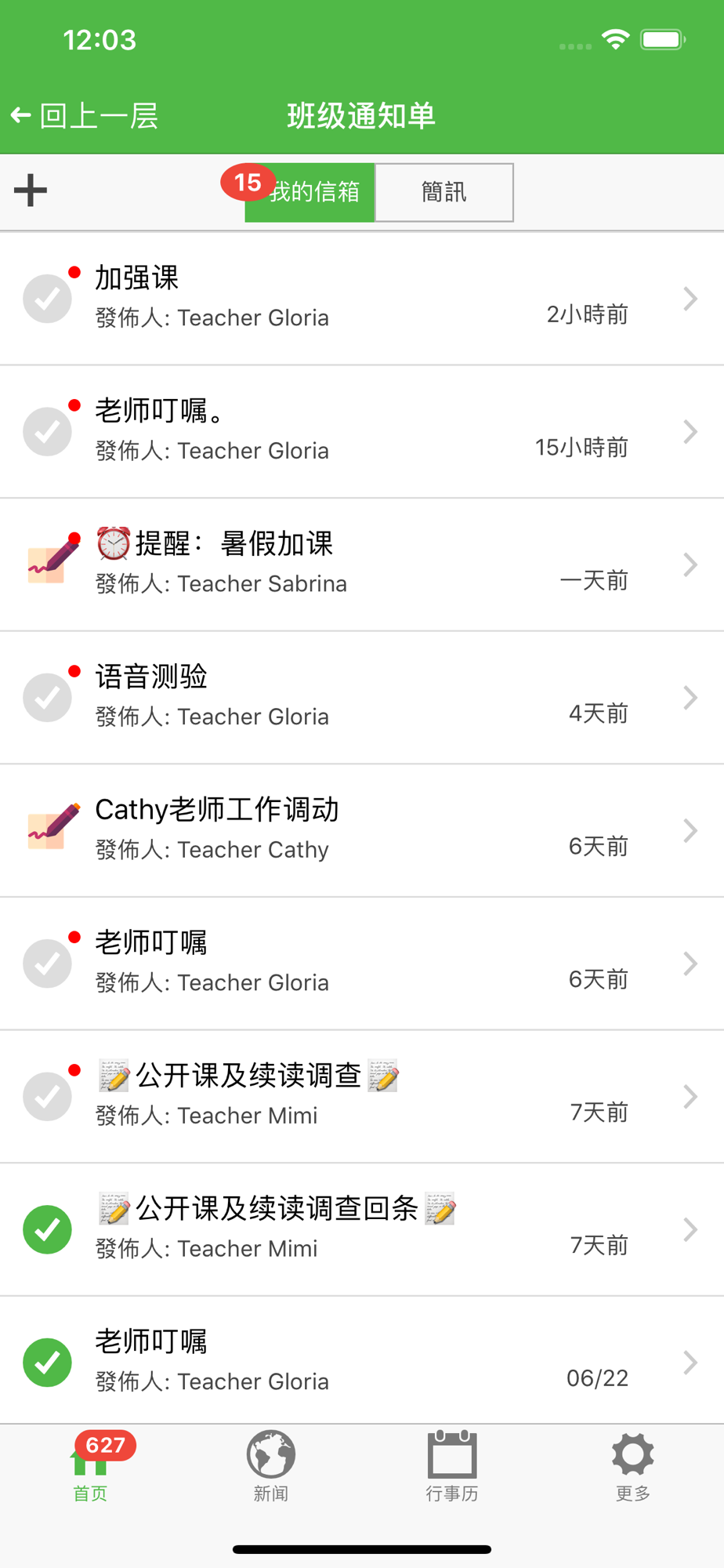The width and height of the screenshot is (724, 1568).
Task: Open the 行事历 calendar tab
Action: [452, 1468]
